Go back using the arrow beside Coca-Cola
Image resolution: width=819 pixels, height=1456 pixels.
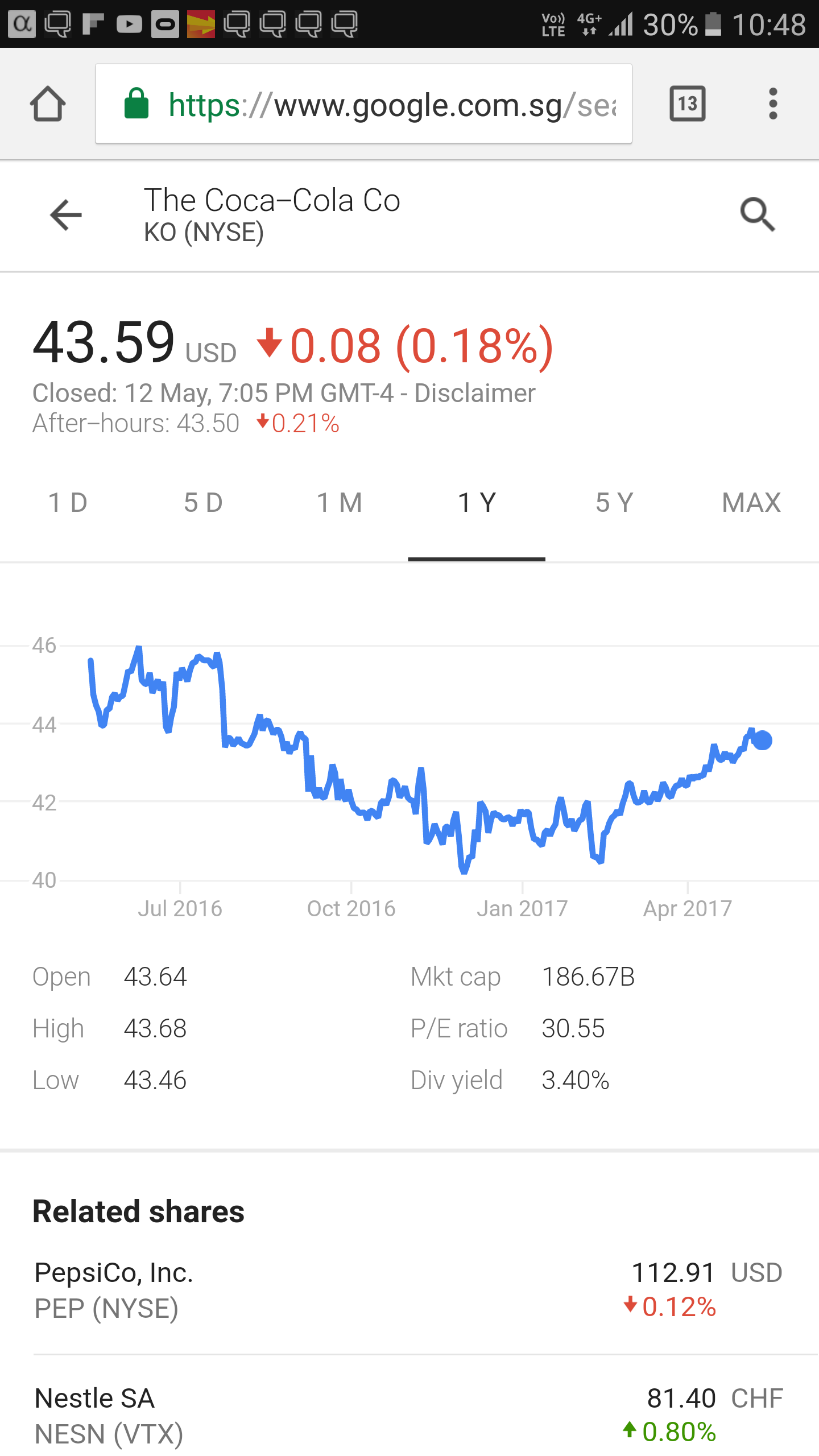[66, 216]
